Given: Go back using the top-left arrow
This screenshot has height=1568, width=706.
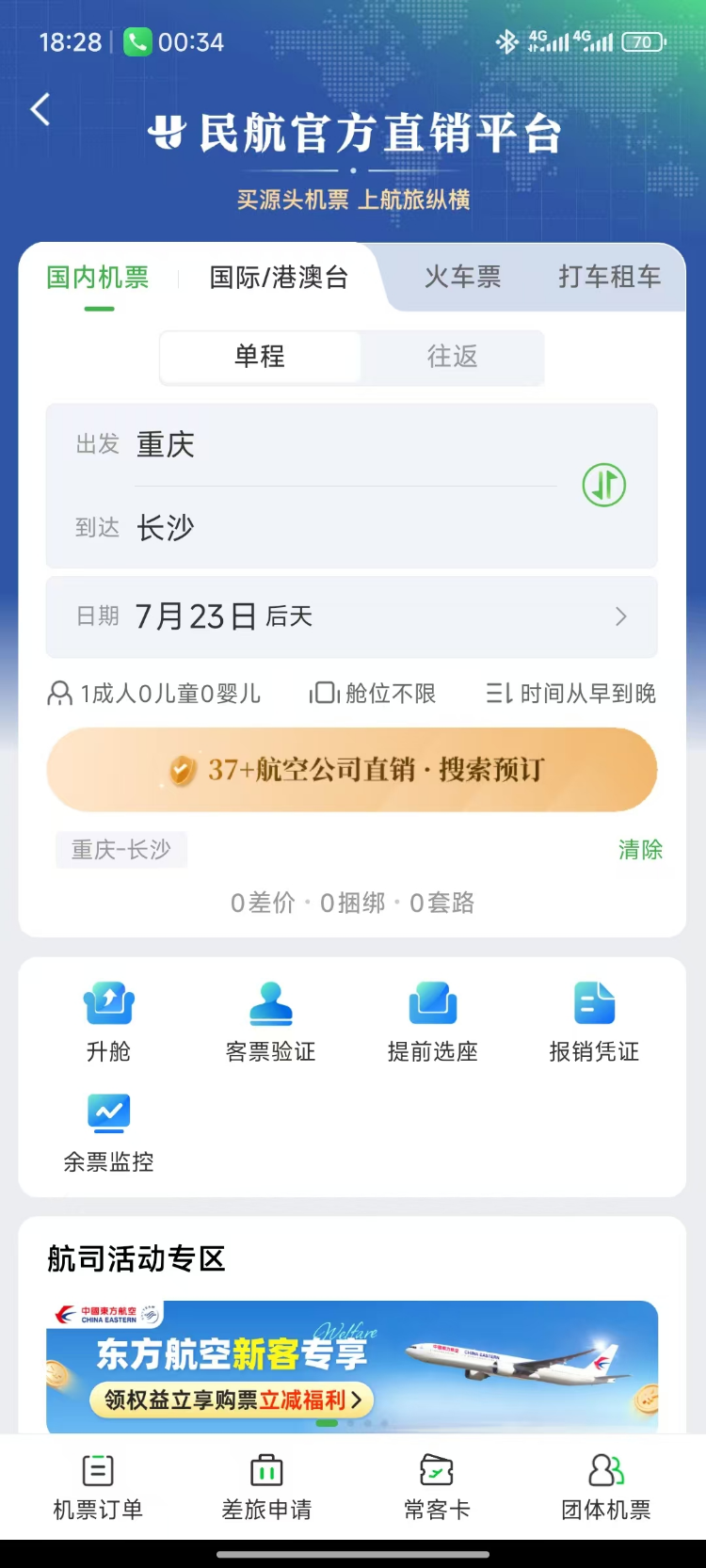Looking at the screenshot, I should 40,110.
